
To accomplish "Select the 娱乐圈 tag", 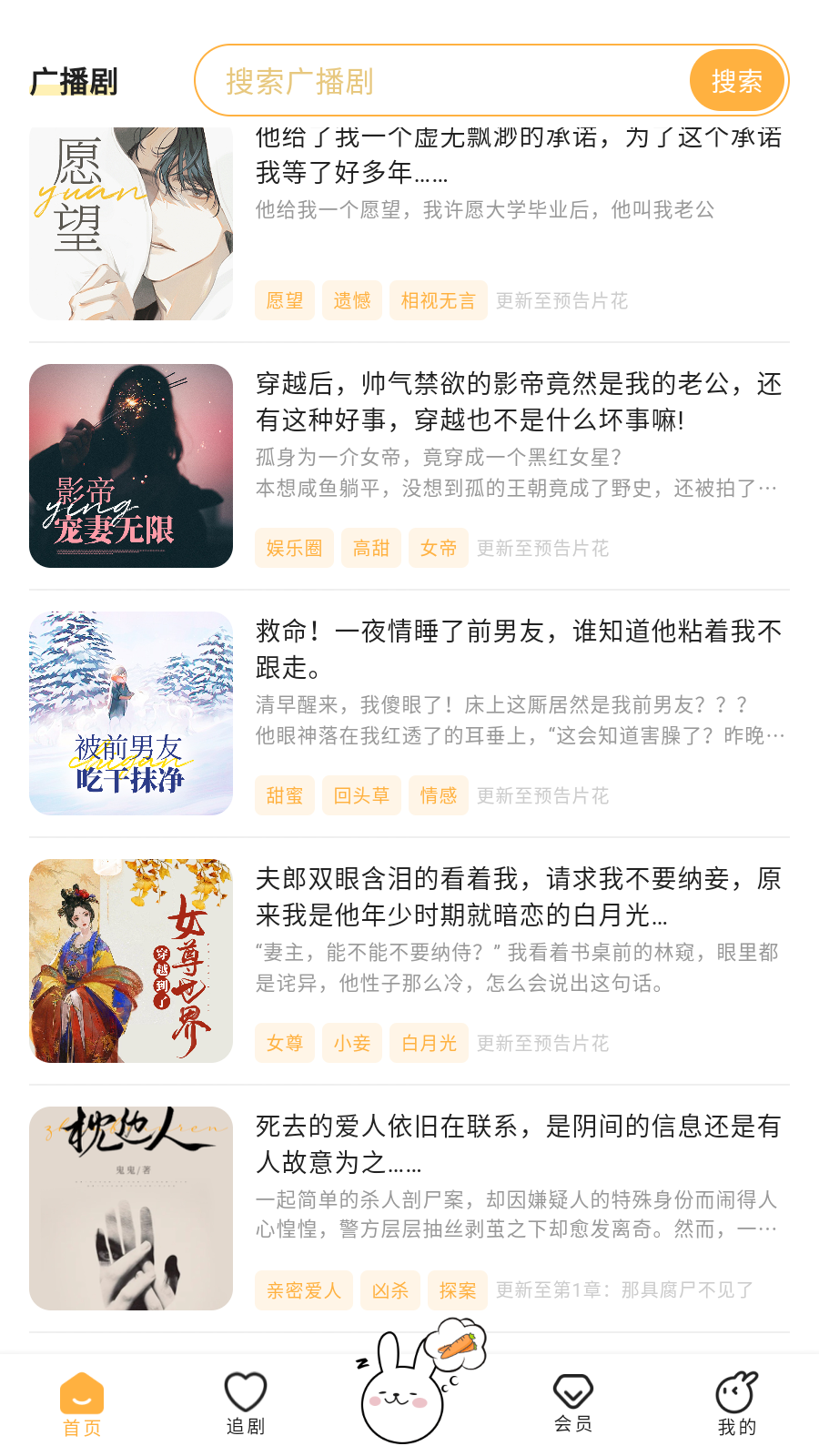I will (x=294, y=548).
